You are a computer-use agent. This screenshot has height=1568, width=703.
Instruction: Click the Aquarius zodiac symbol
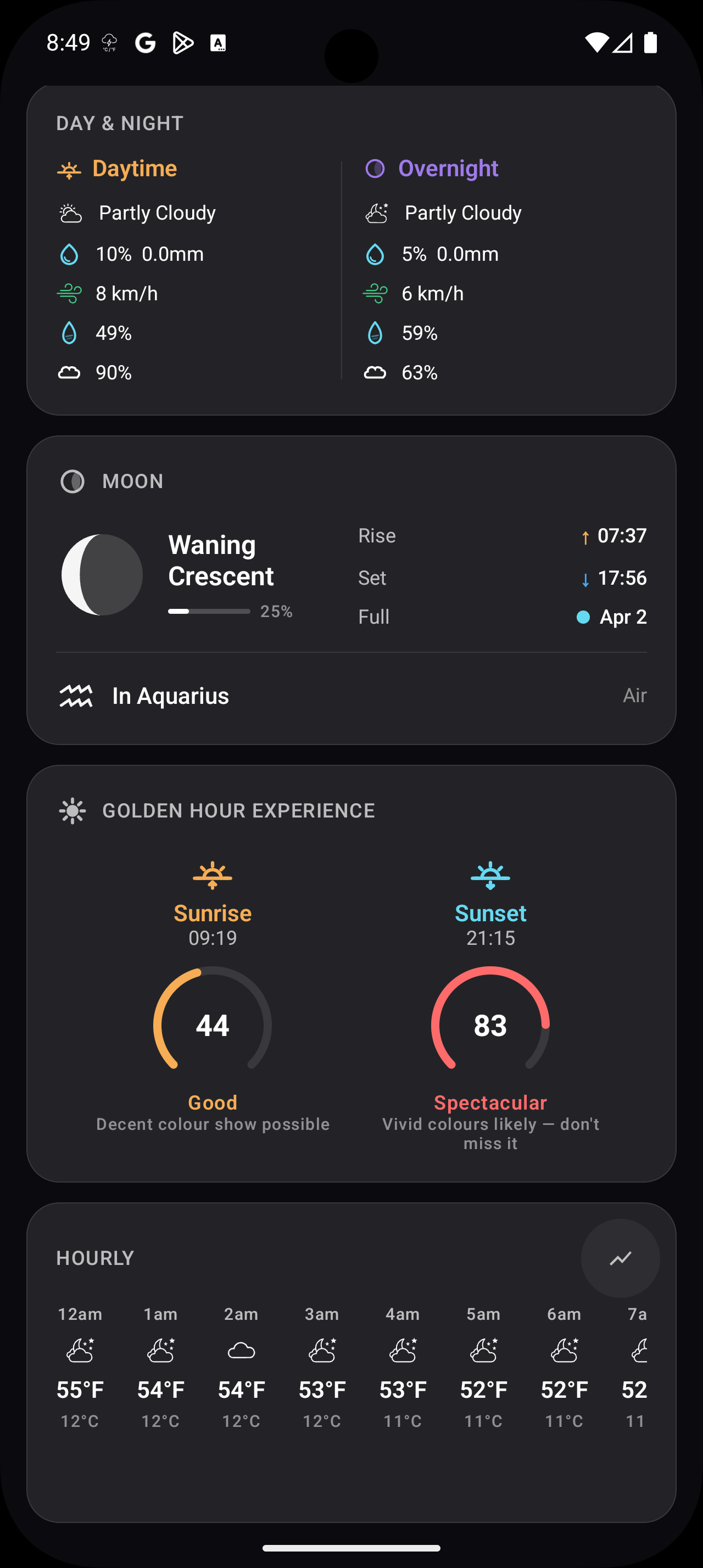pos(75,695)
